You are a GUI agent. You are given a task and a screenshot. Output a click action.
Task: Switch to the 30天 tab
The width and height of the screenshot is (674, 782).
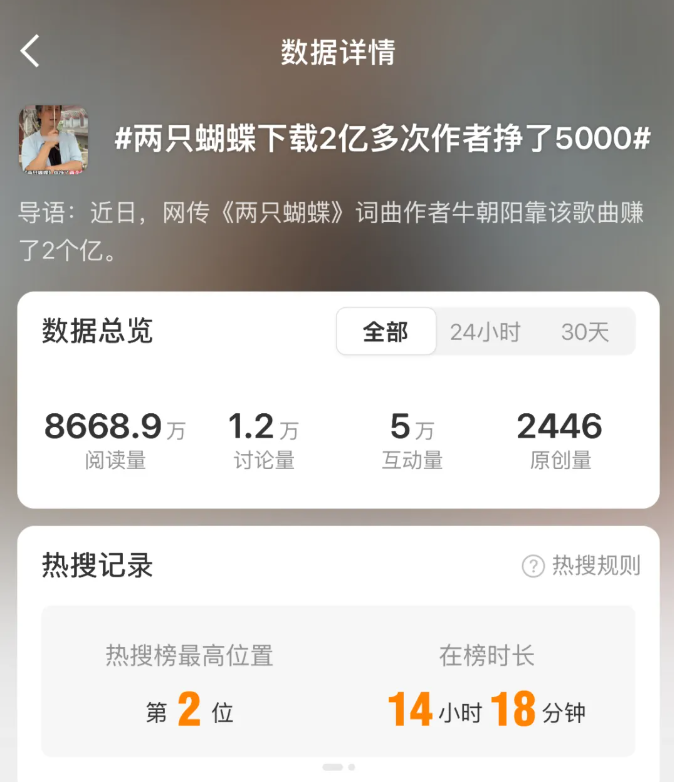(585, 332)
